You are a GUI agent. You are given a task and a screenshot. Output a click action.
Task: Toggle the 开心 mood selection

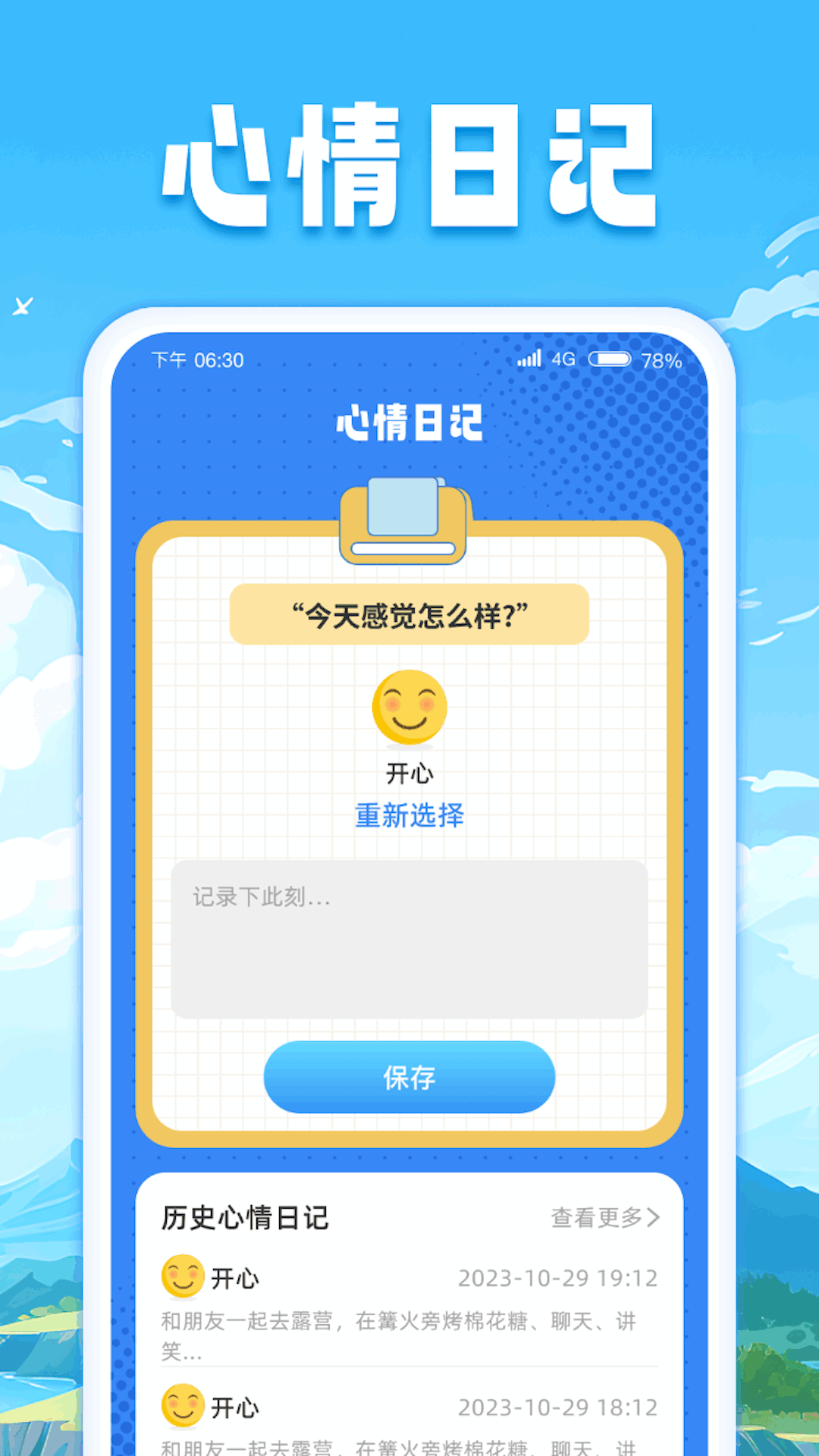(x=408, y=773)
